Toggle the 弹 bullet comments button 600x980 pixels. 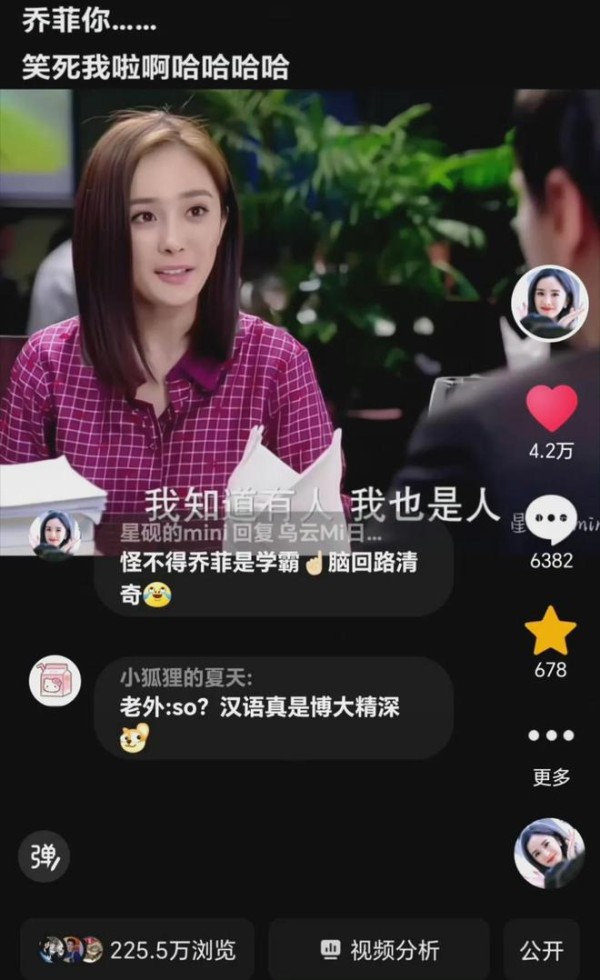[x=44, y=856]
